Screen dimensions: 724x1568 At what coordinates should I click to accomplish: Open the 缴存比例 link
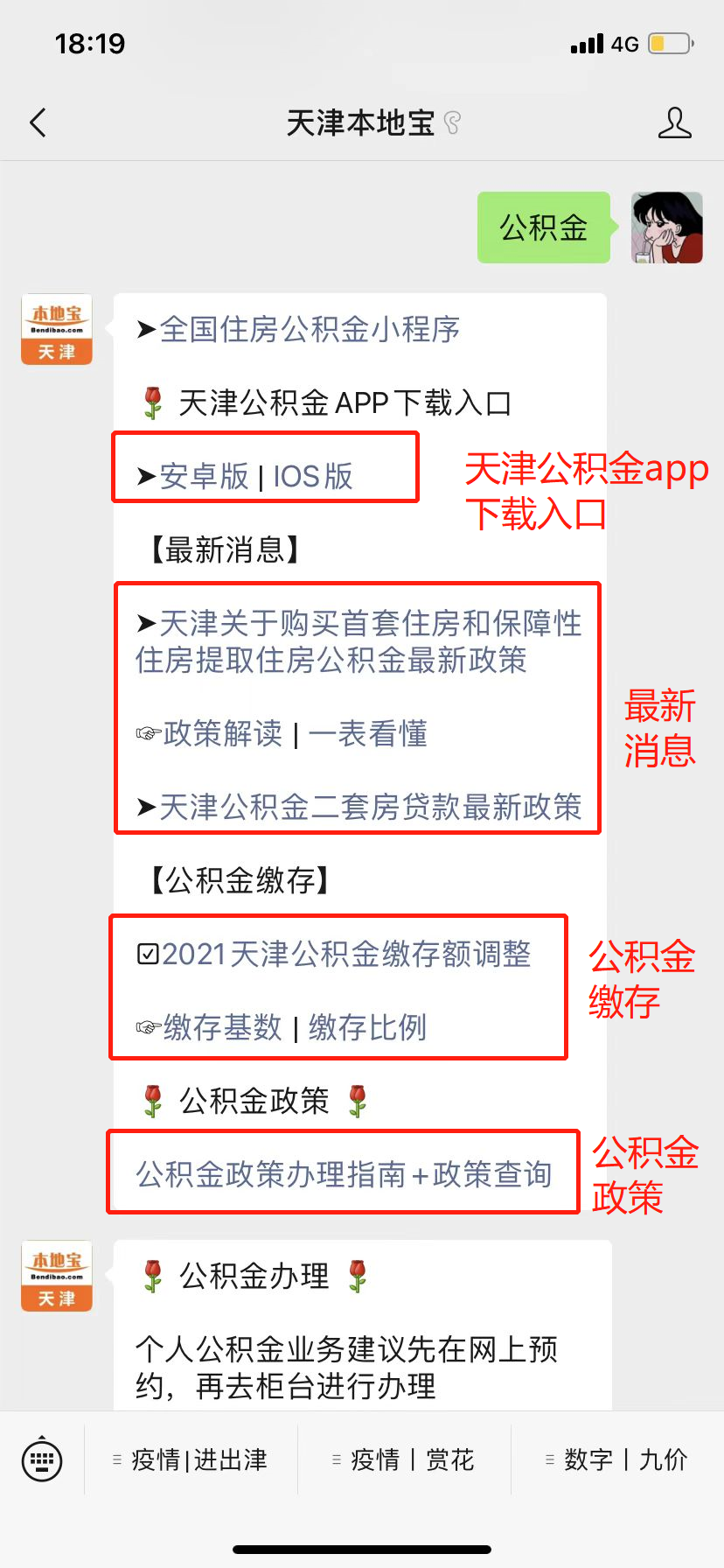(x=367, y=1028)
